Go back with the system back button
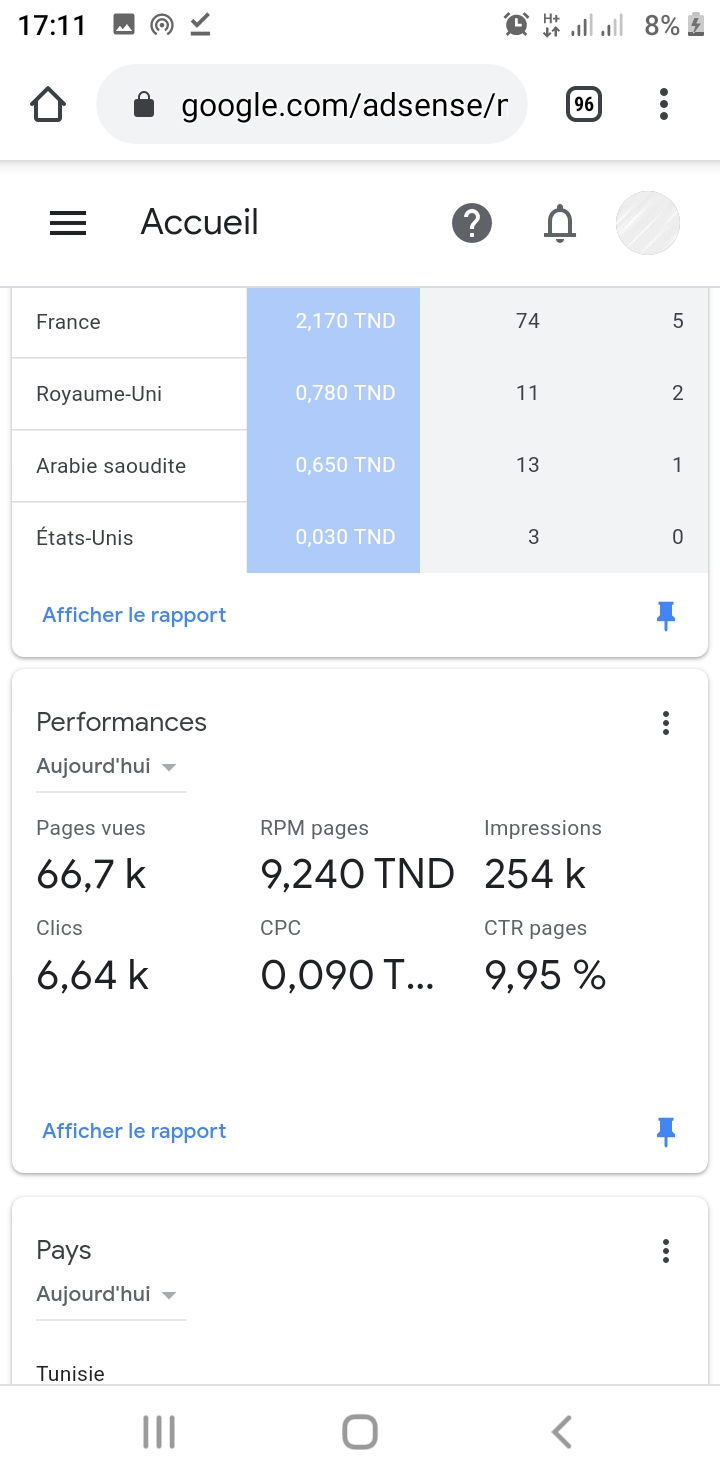720x1480 pixels. [x=562, y=1432]
